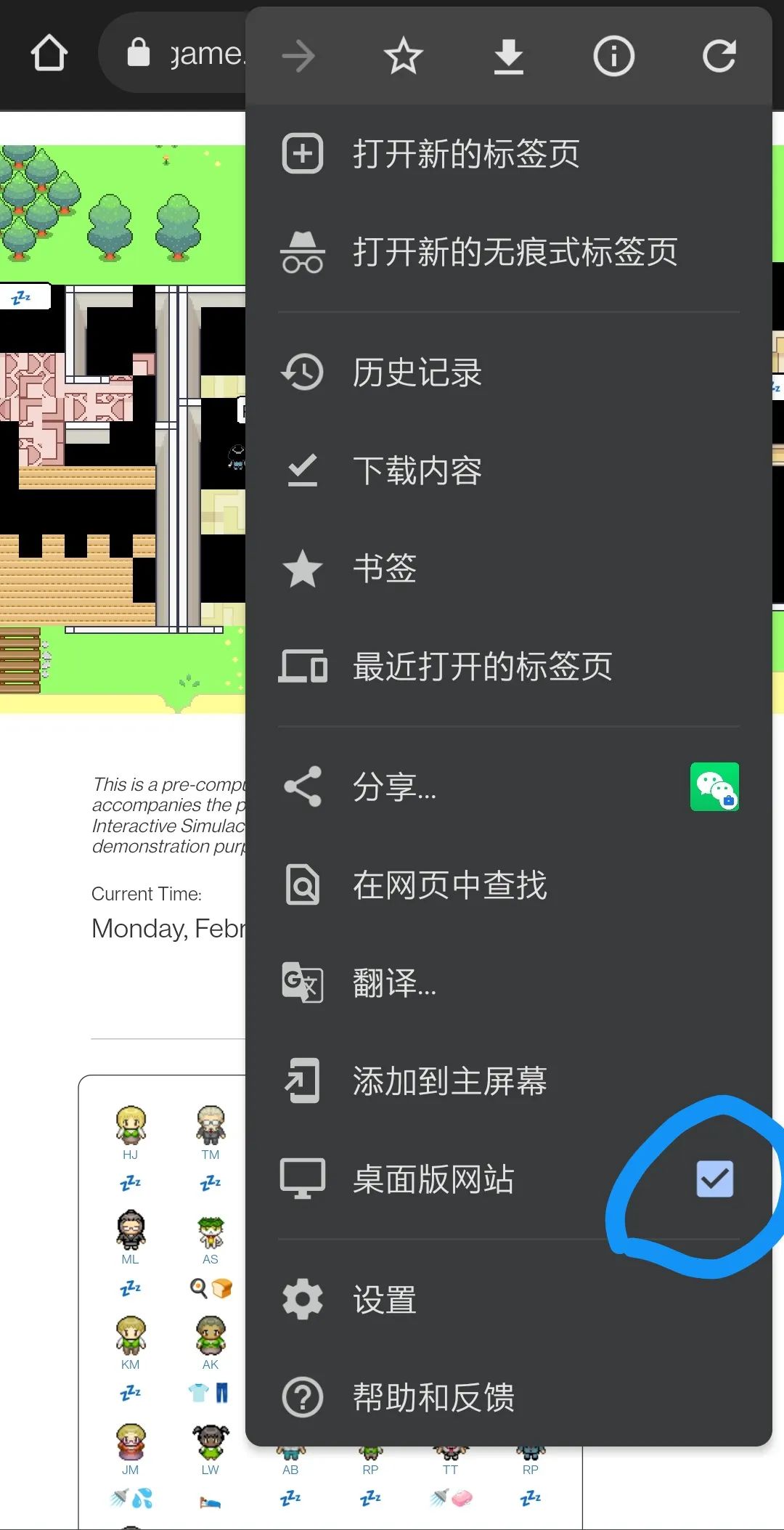Download the current page

(508, 57)
